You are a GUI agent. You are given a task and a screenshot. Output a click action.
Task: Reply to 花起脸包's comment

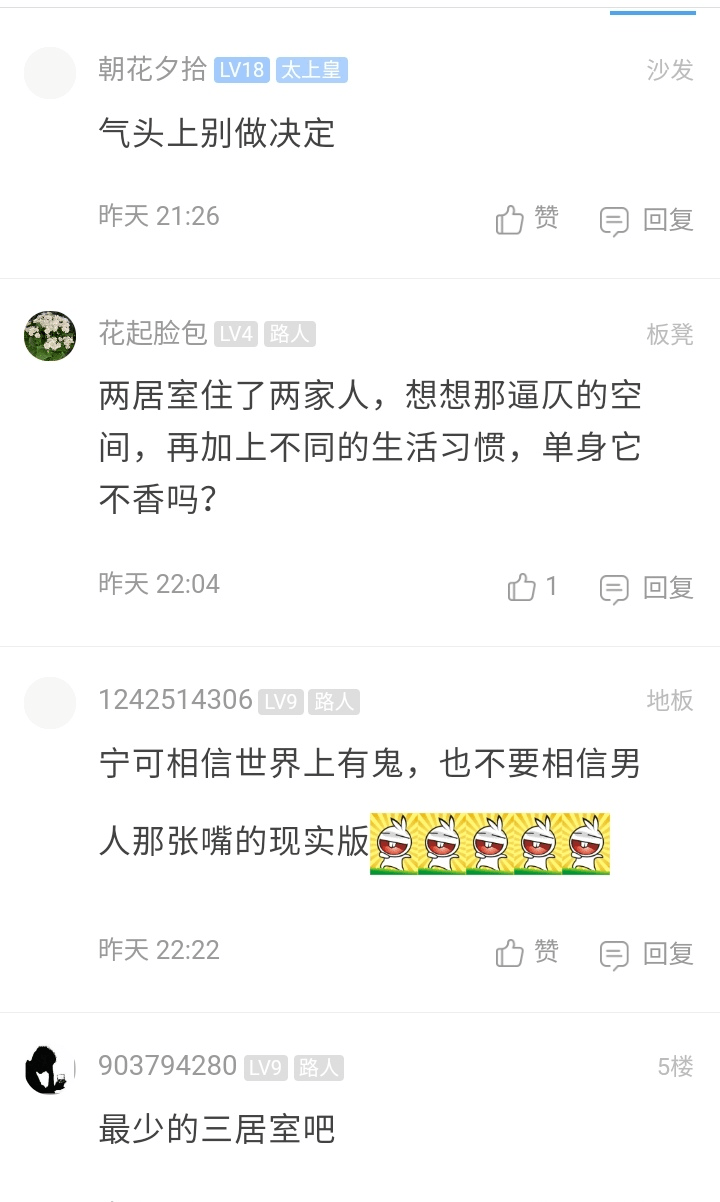646,588
